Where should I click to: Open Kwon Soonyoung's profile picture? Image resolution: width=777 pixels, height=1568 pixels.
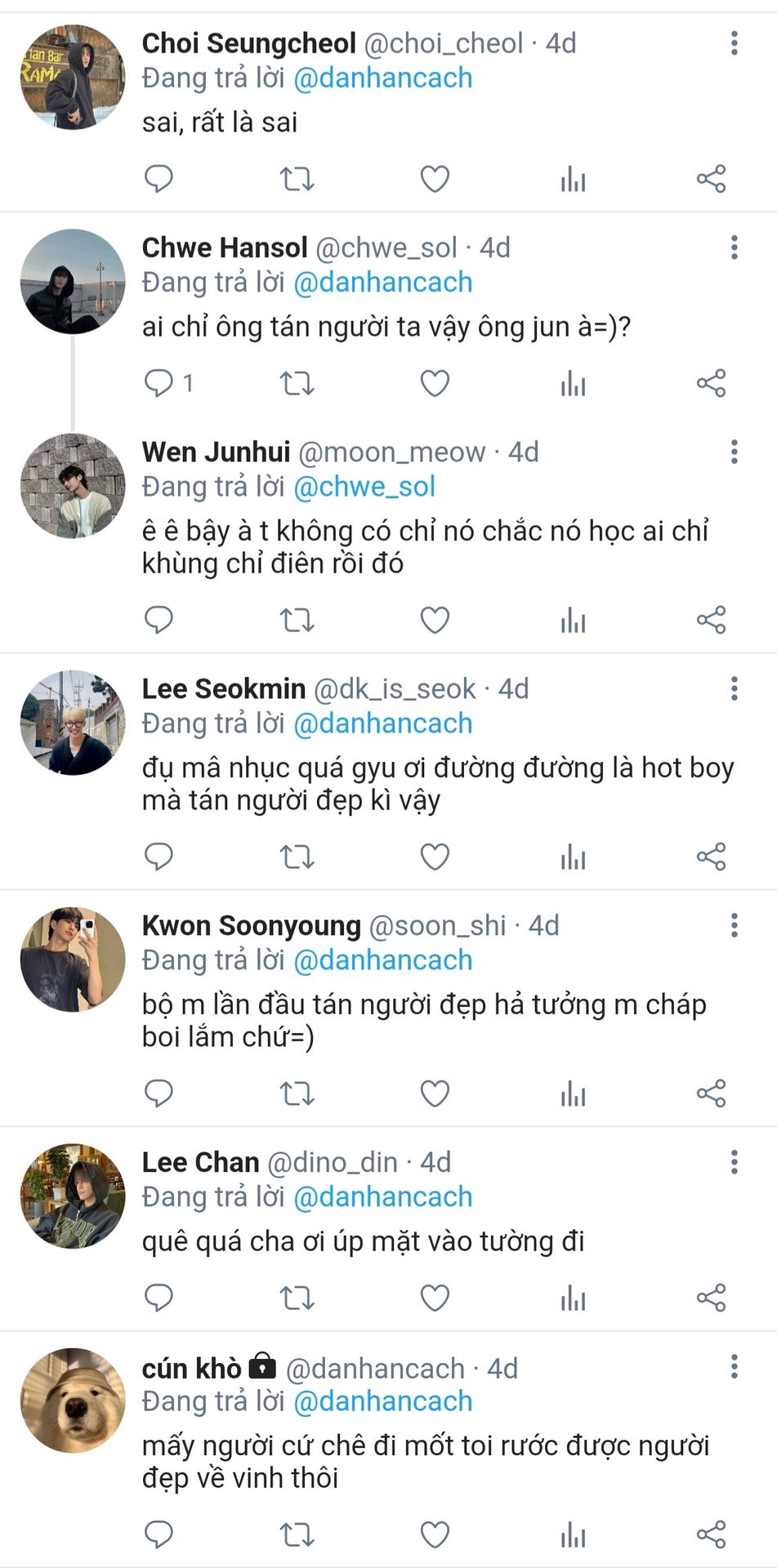[73, 959]
